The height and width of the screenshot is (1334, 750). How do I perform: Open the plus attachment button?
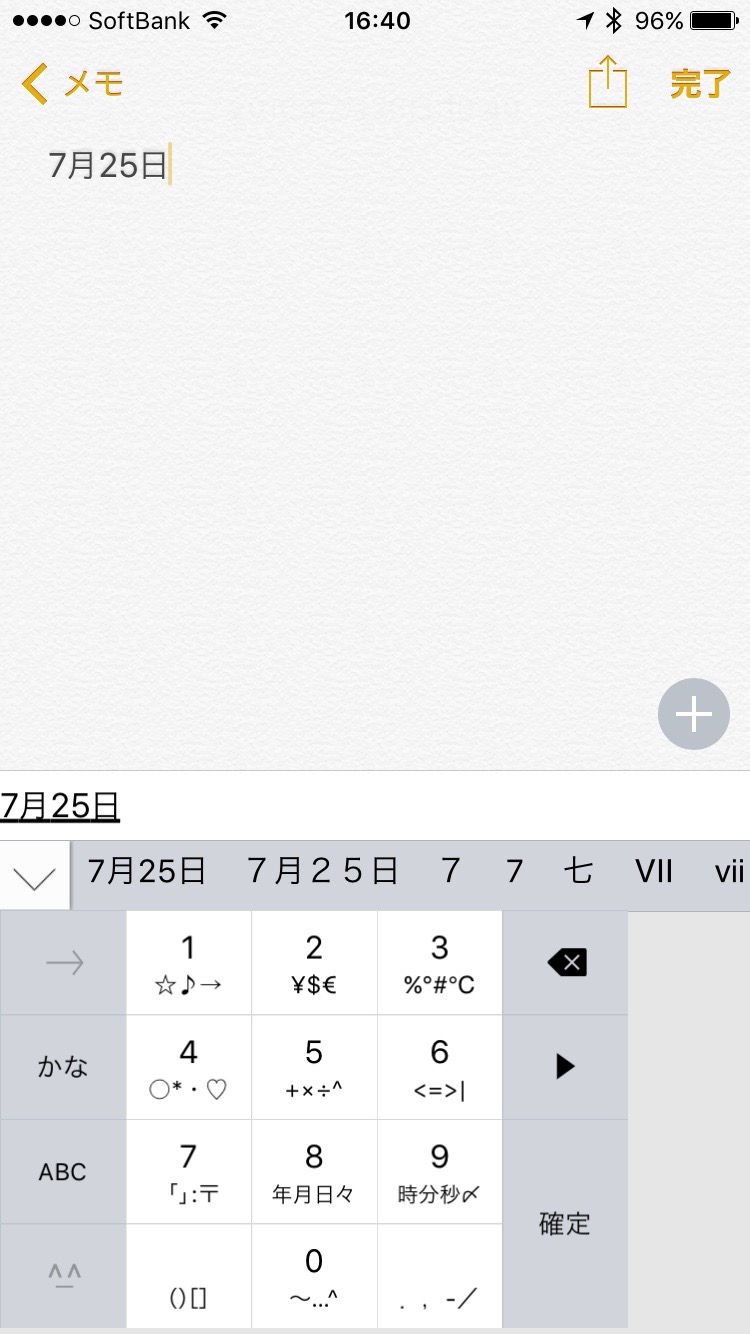[693, 714]
